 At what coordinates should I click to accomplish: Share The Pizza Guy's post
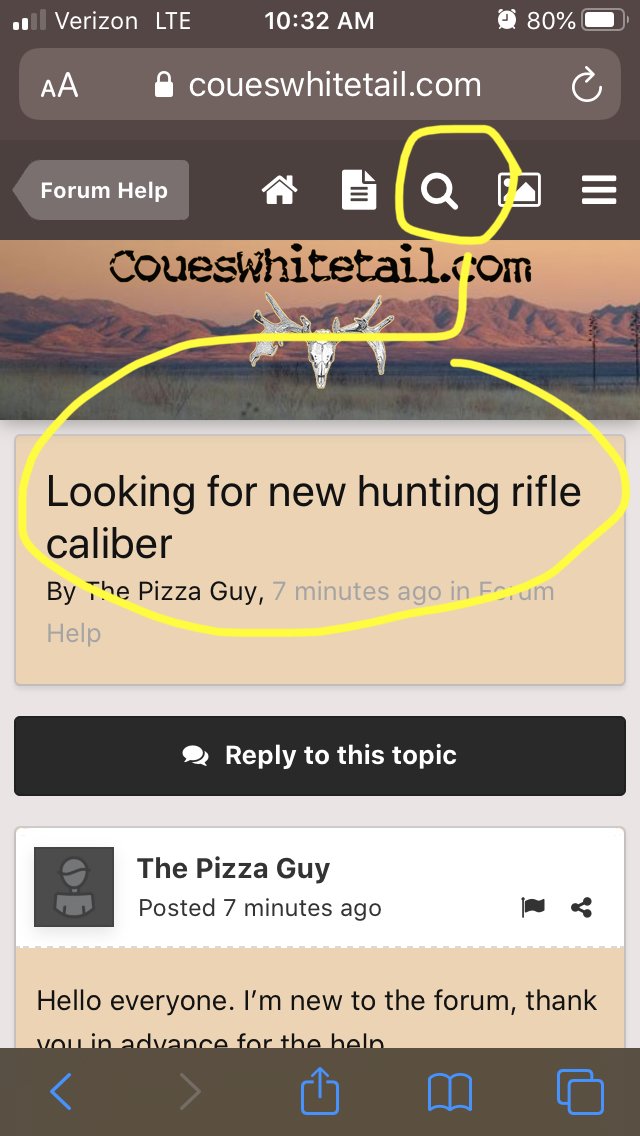581,907
